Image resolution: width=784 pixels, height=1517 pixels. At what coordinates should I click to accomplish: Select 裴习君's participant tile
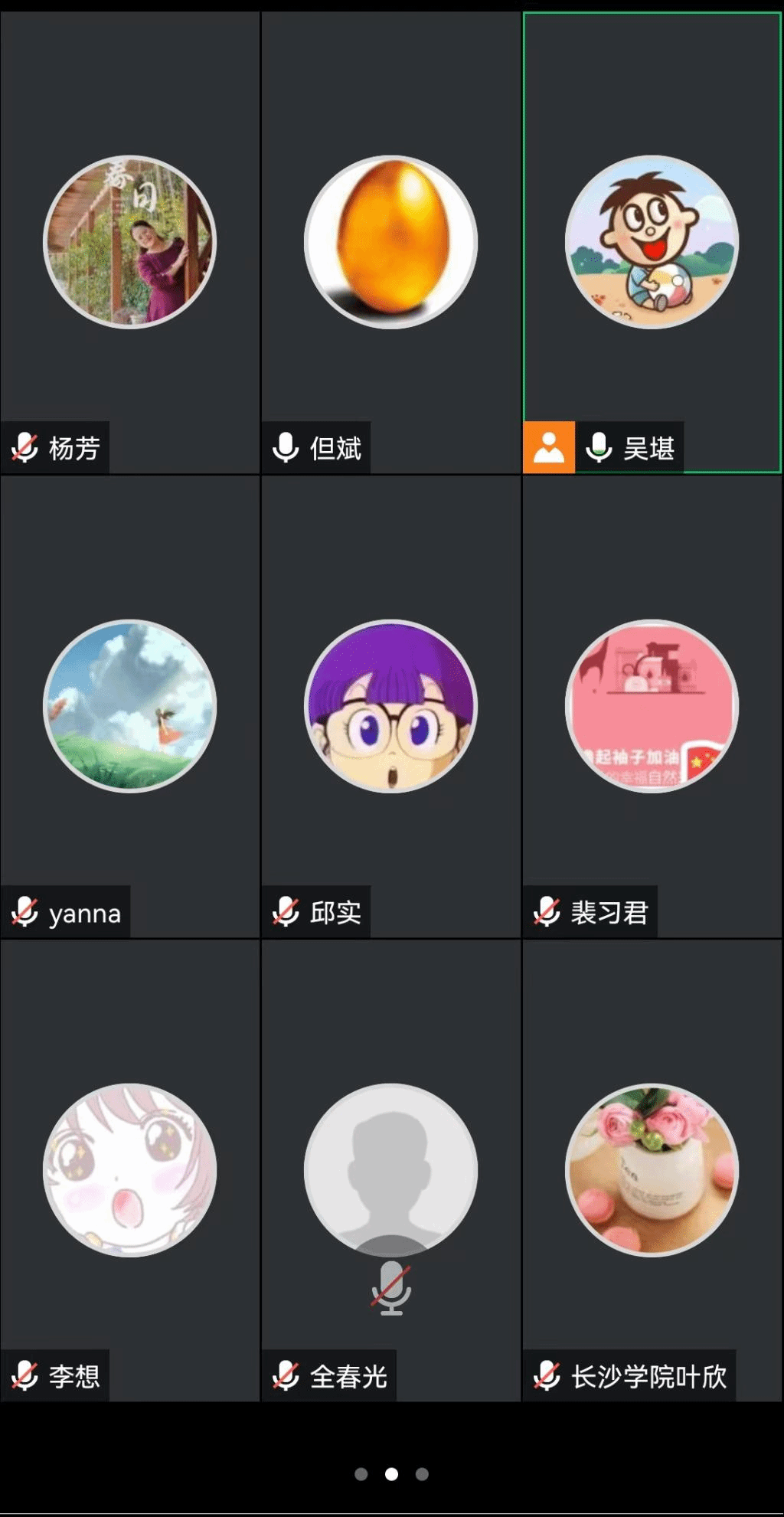click(652, 705)
